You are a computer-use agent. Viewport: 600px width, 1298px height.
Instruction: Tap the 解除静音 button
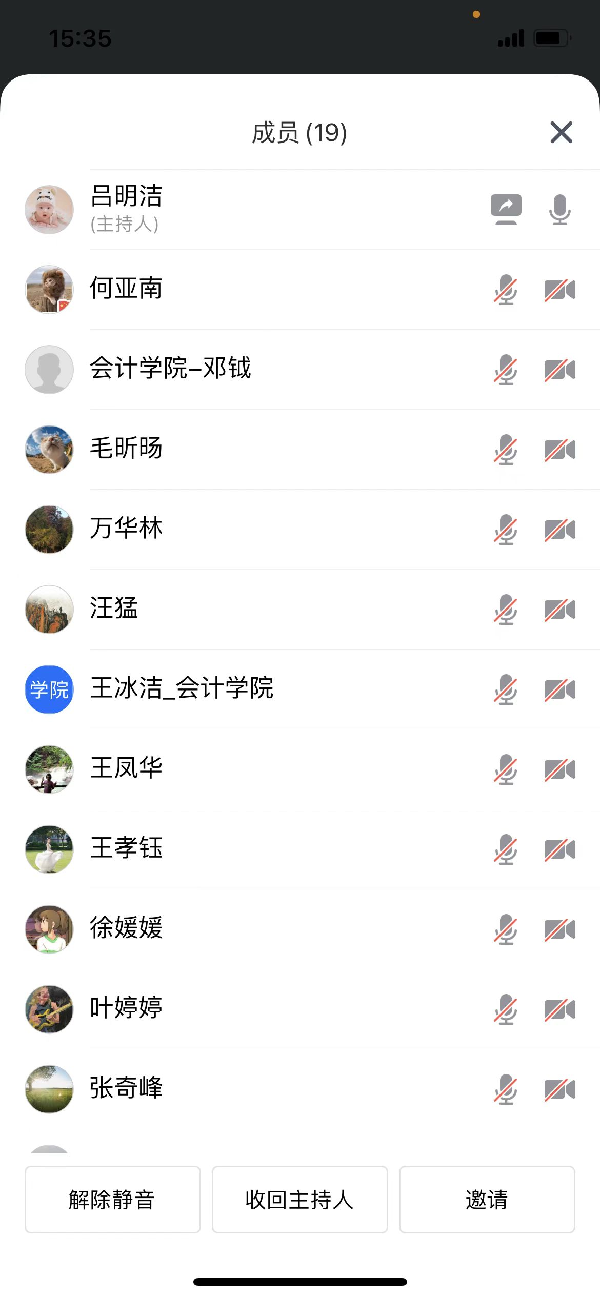click(112, 1199)
